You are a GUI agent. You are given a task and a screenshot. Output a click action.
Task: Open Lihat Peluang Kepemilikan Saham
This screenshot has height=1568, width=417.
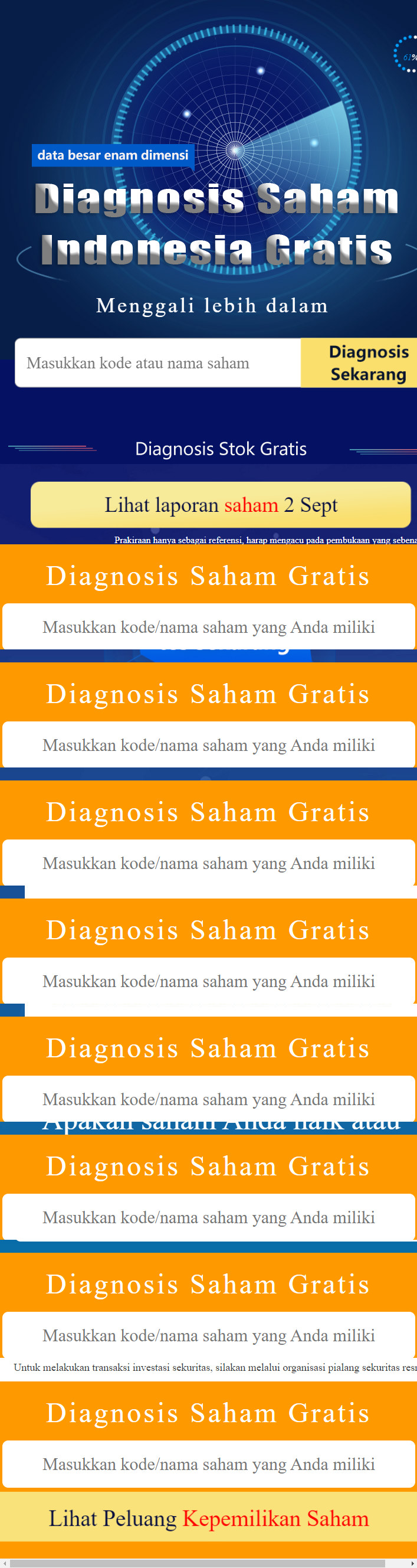point(209,1518)
